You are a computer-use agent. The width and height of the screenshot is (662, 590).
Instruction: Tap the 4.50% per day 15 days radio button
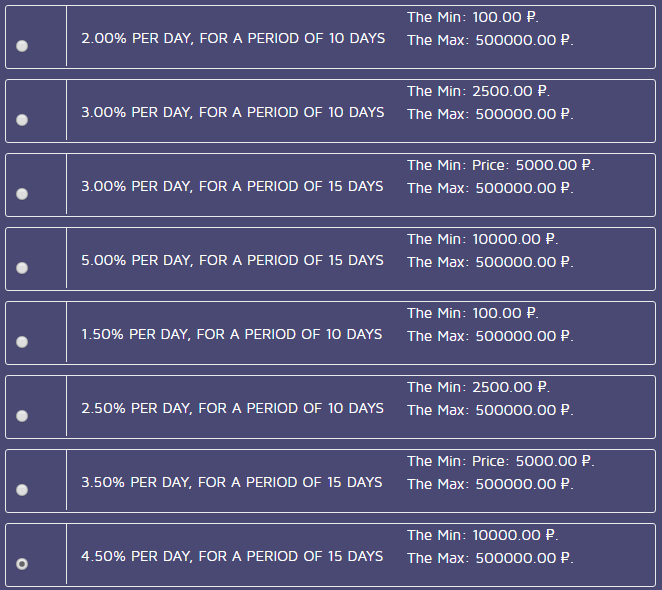(x=22, y=564)
